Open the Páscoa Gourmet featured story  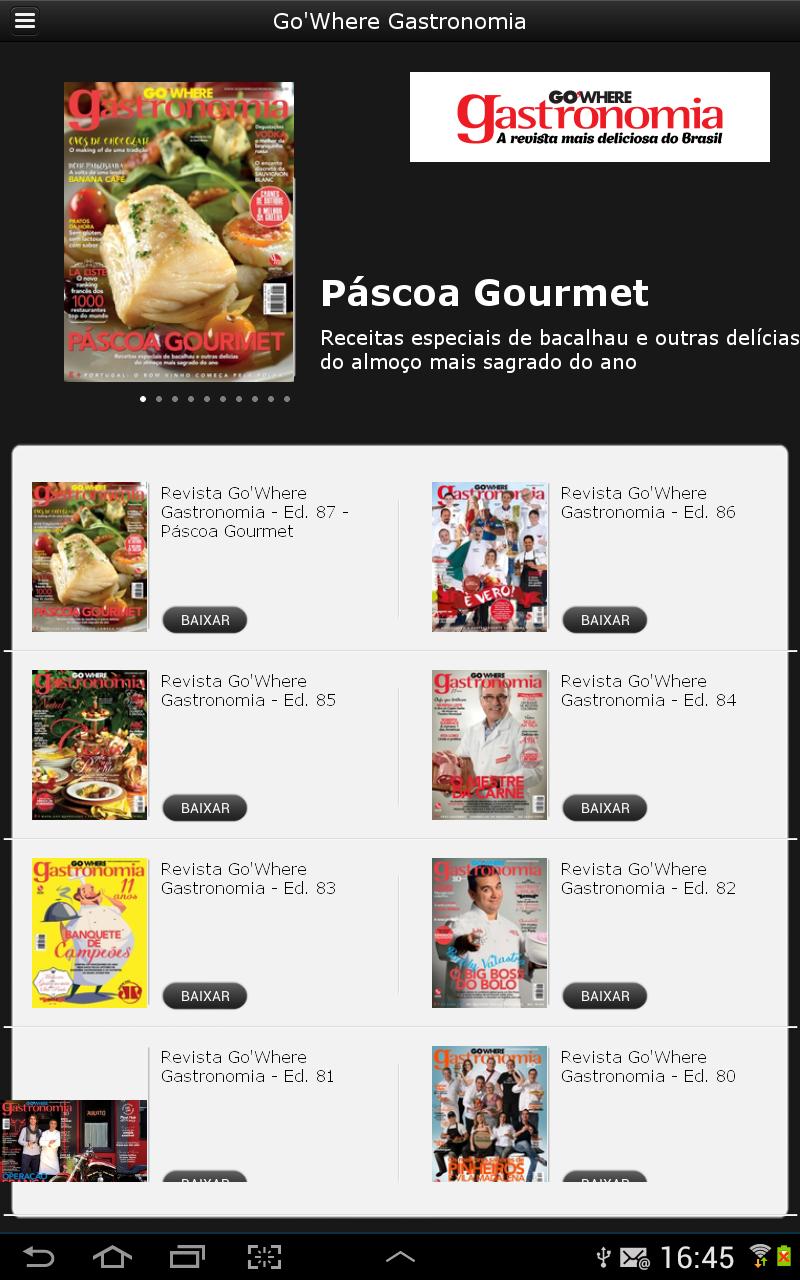(483, 293)
